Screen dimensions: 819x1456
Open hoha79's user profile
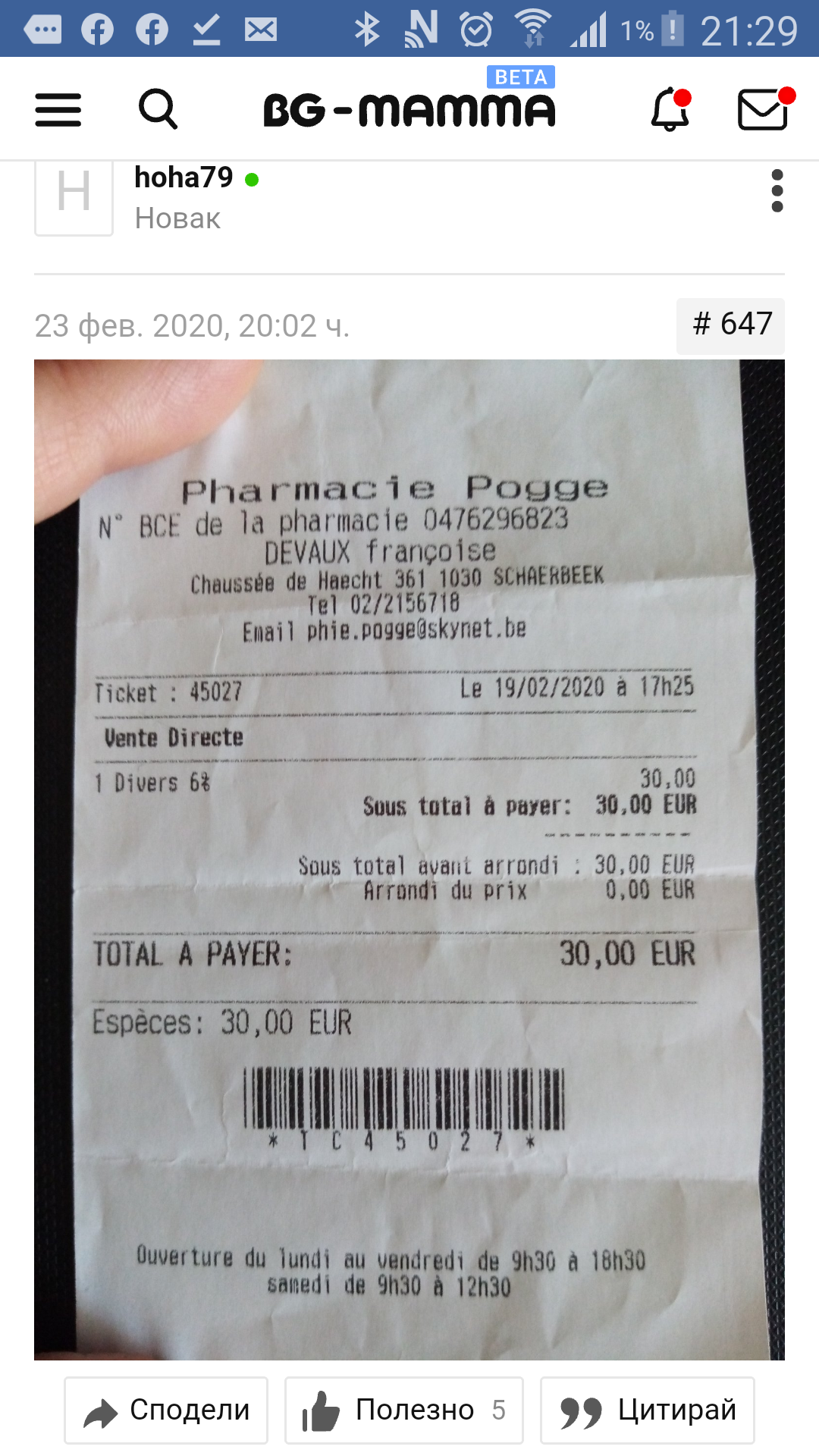pos(184,178)
